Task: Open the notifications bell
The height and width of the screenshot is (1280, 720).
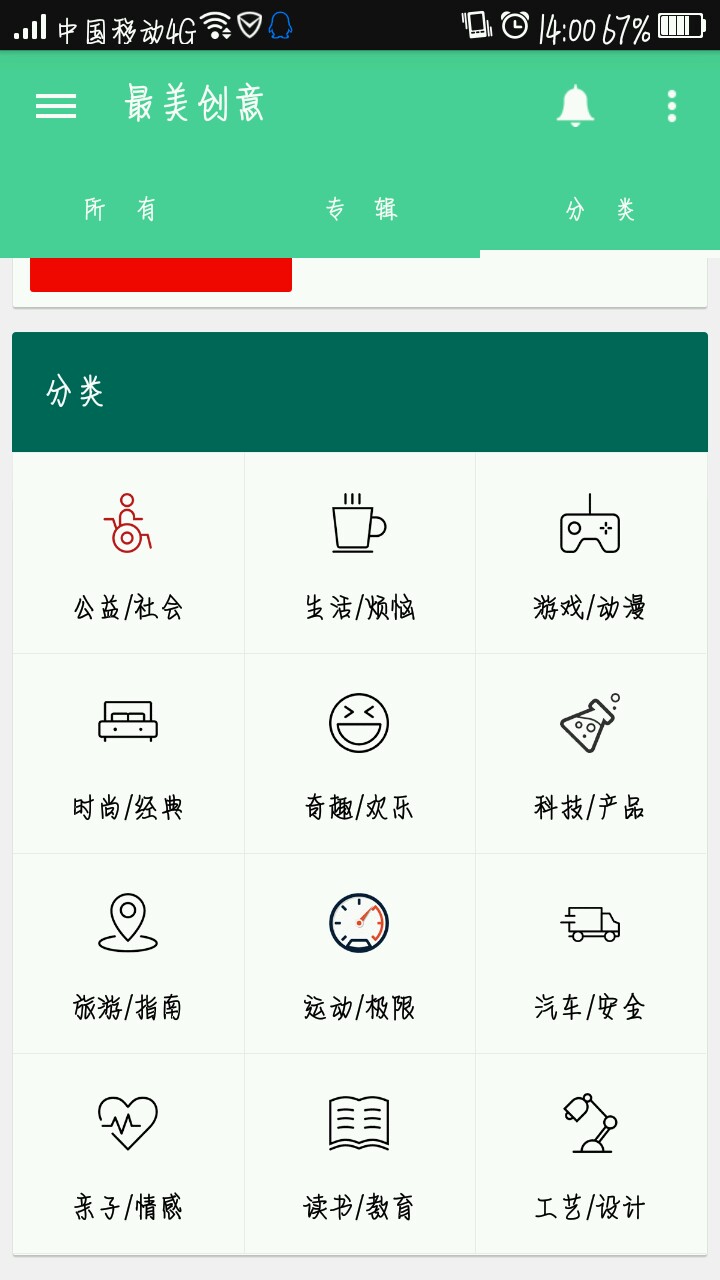Action: pyautogui.click(x=575, y=106)
